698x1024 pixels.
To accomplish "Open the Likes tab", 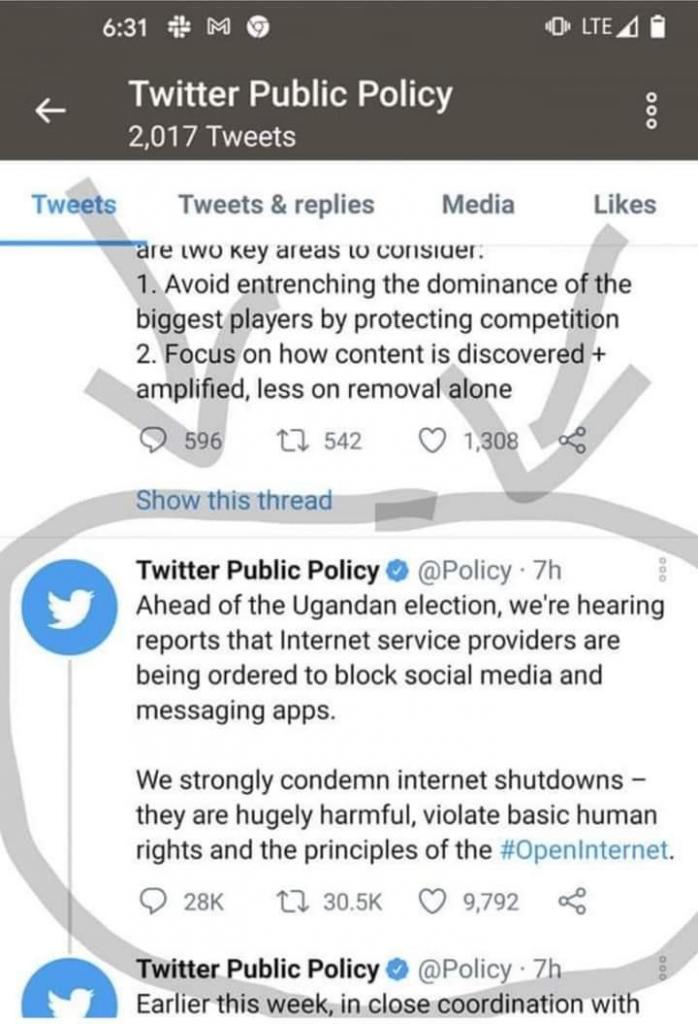I will 624,205.
